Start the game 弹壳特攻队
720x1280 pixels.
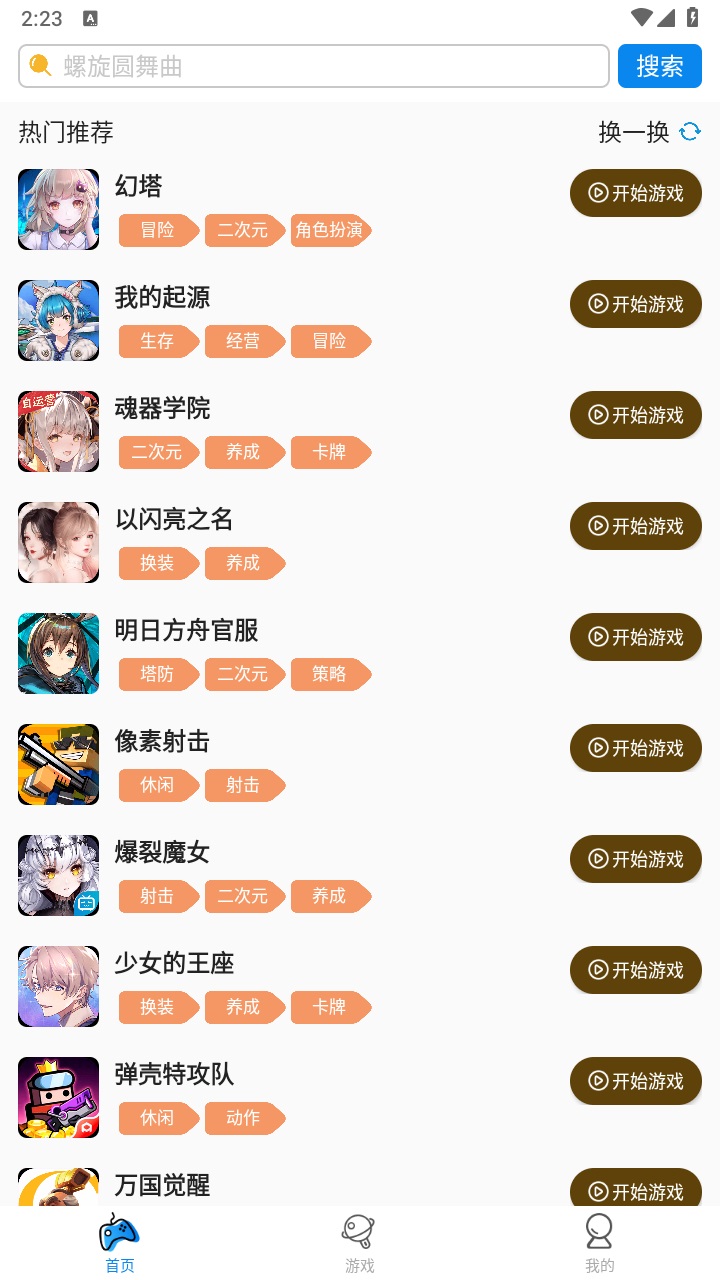pos(635,1081)
